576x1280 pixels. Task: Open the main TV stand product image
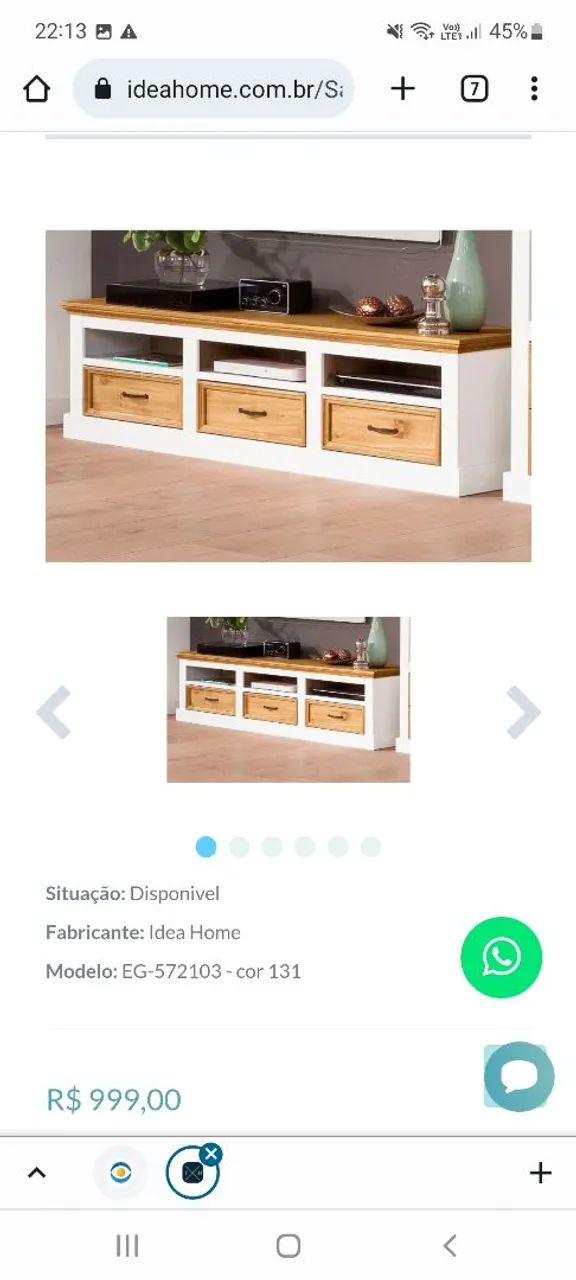(288, 396)
